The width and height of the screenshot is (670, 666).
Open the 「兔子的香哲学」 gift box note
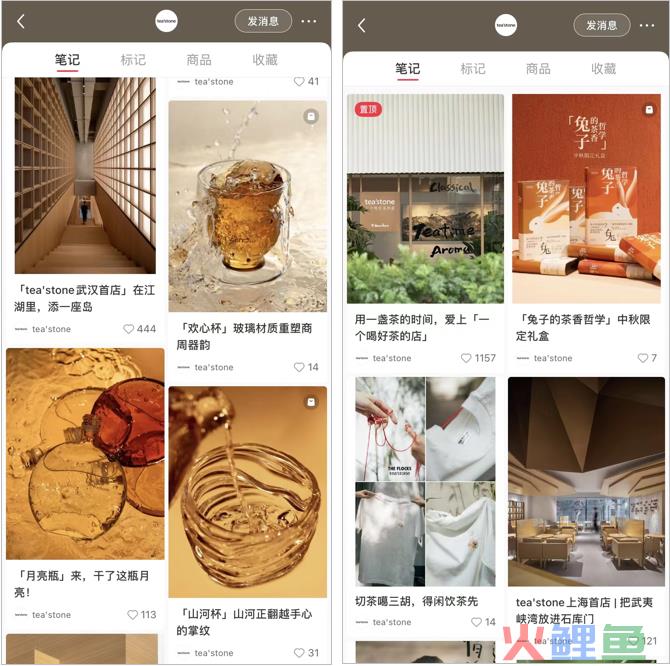(586, 198)
